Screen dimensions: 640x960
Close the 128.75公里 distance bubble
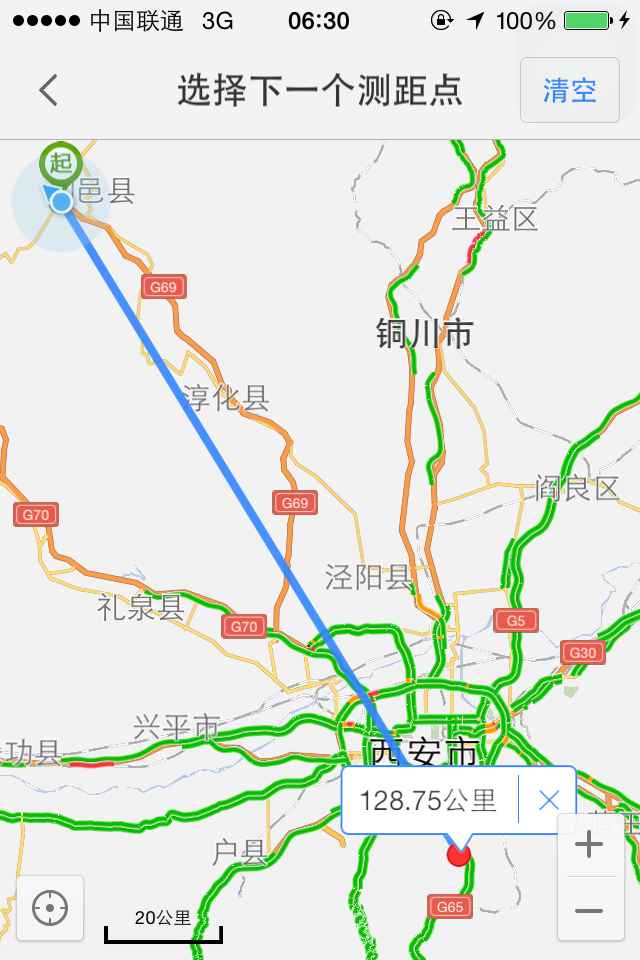548,800
